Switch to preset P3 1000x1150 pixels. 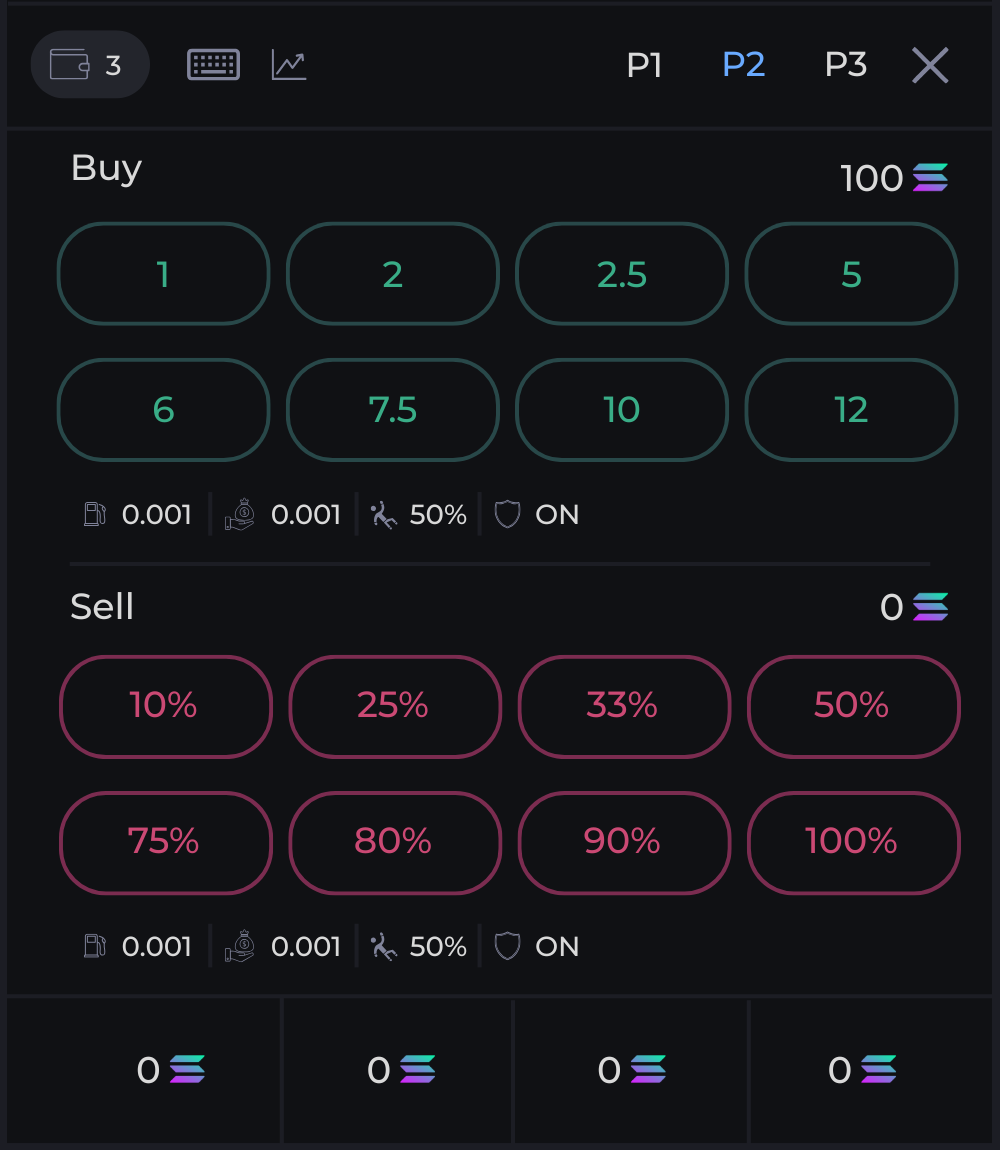click(x=845, y=64)
